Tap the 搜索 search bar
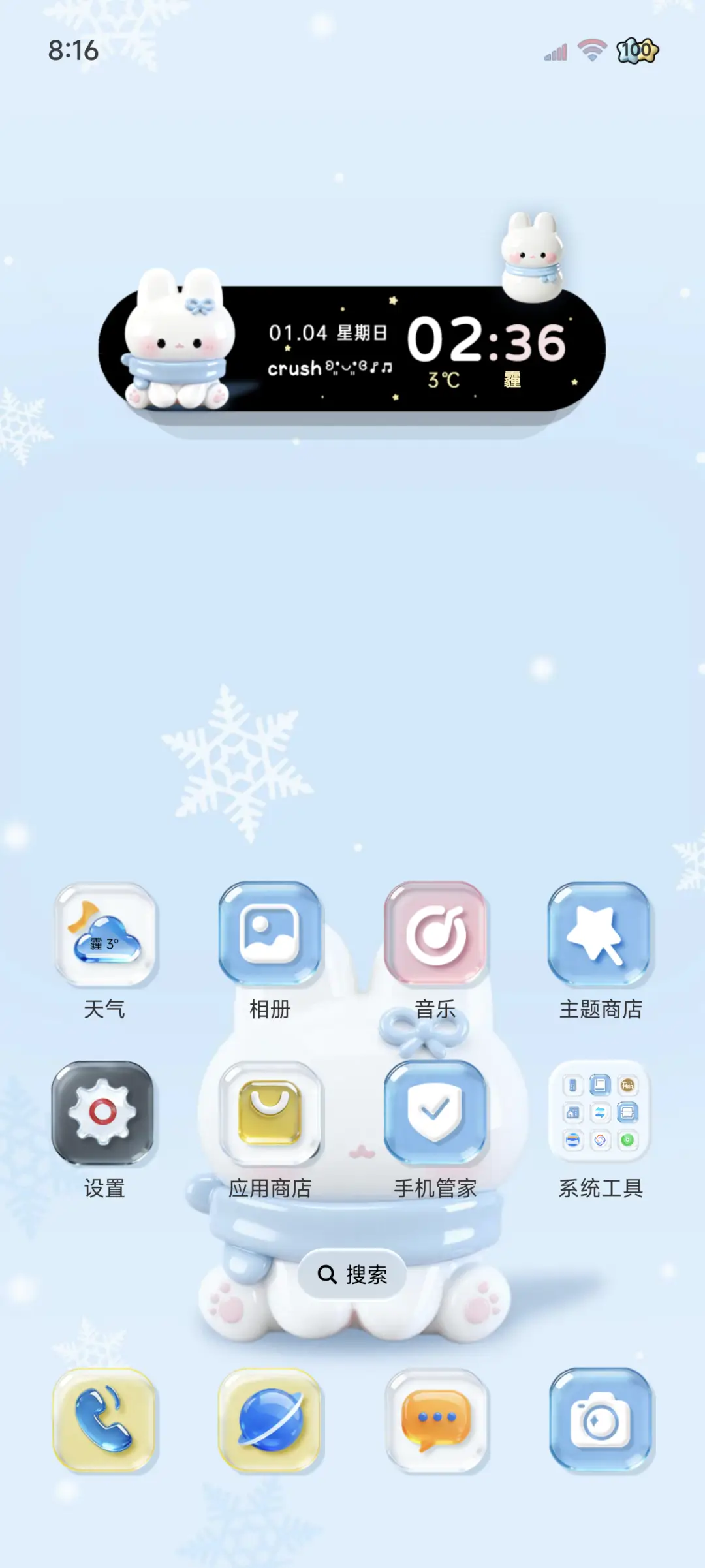Image resolution: width=705 pixels, height=1568 pixels. (x=352, y=1274)
